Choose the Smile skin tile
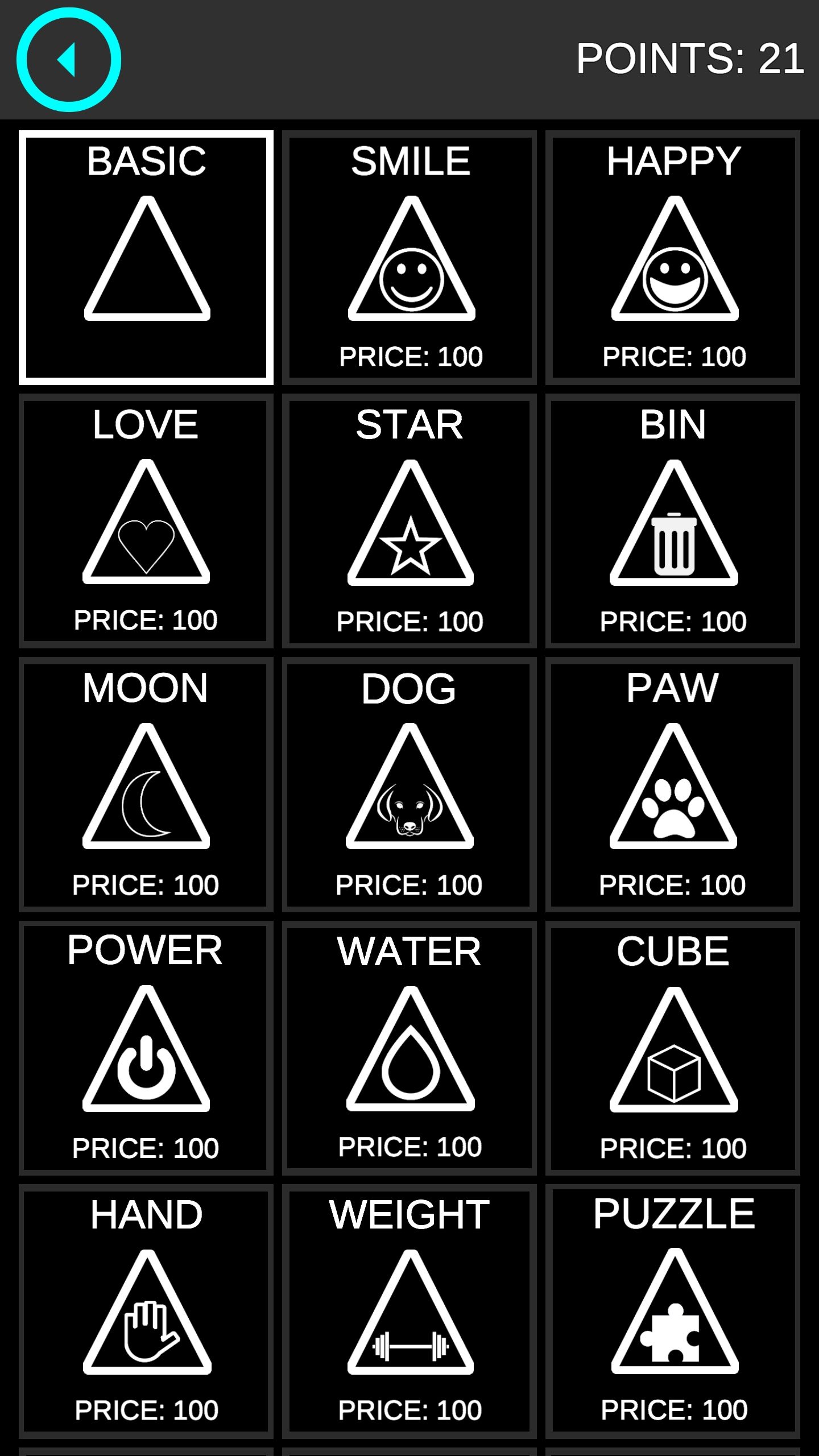 tap(409, 258)
